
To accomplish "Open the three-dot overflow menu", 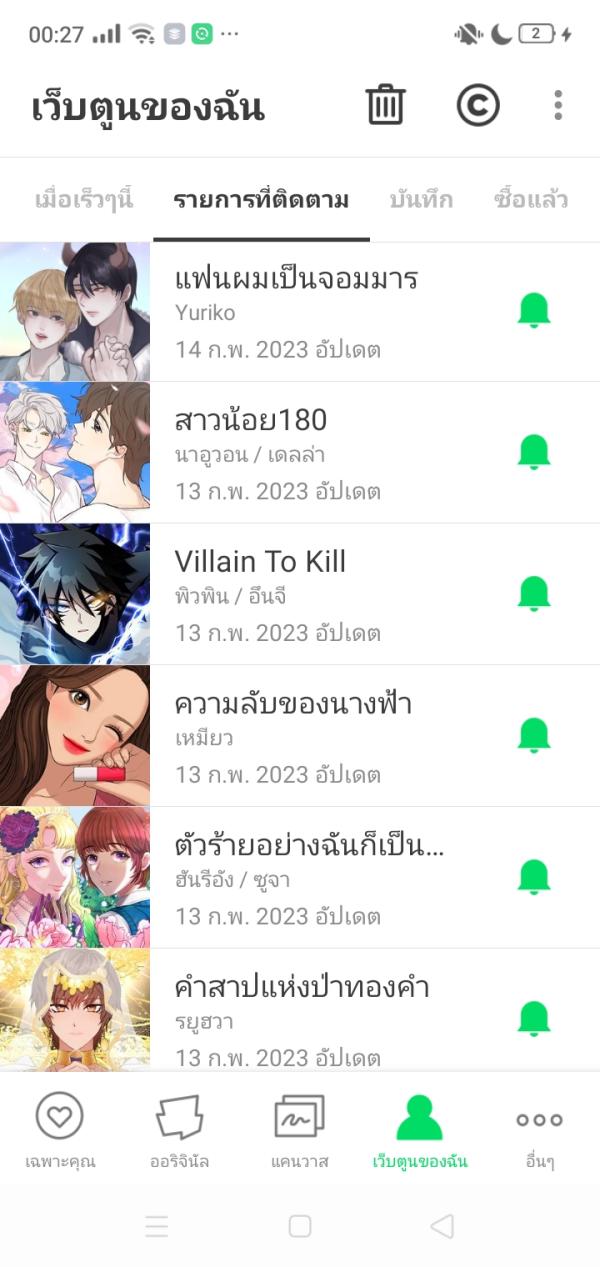I will tap(558, 105).
